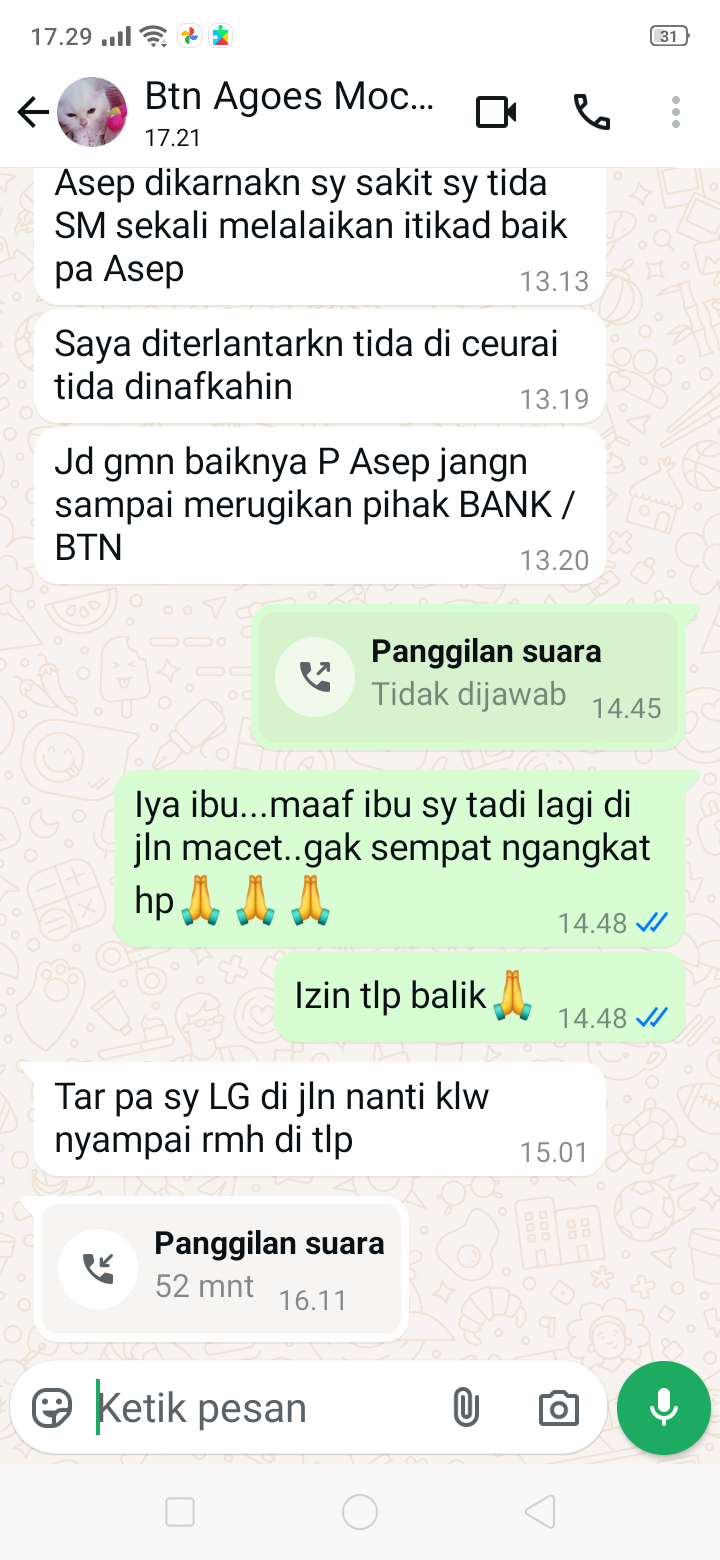Open contact info for Btn Agoes Moc...

click(x=290, y=112)
